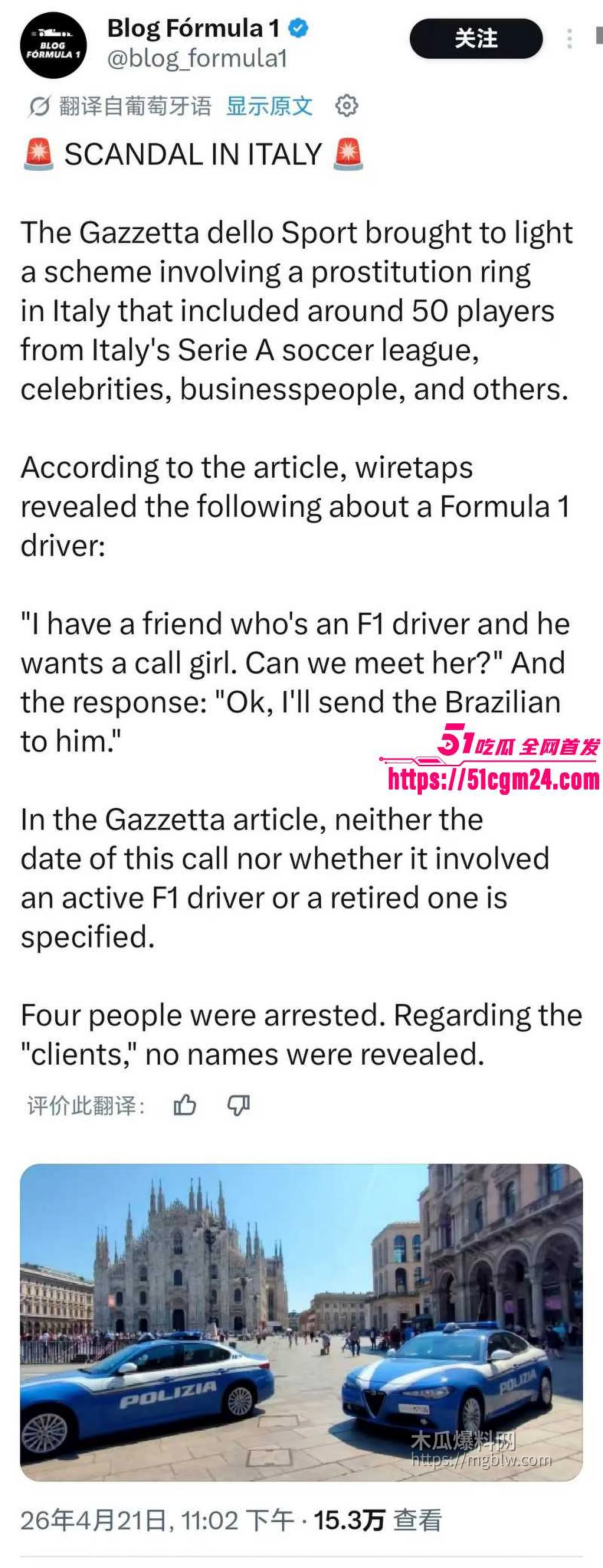Follow Blog Fórmula 1 with 关注 button

pyautogui.click(x=476, y=39)
